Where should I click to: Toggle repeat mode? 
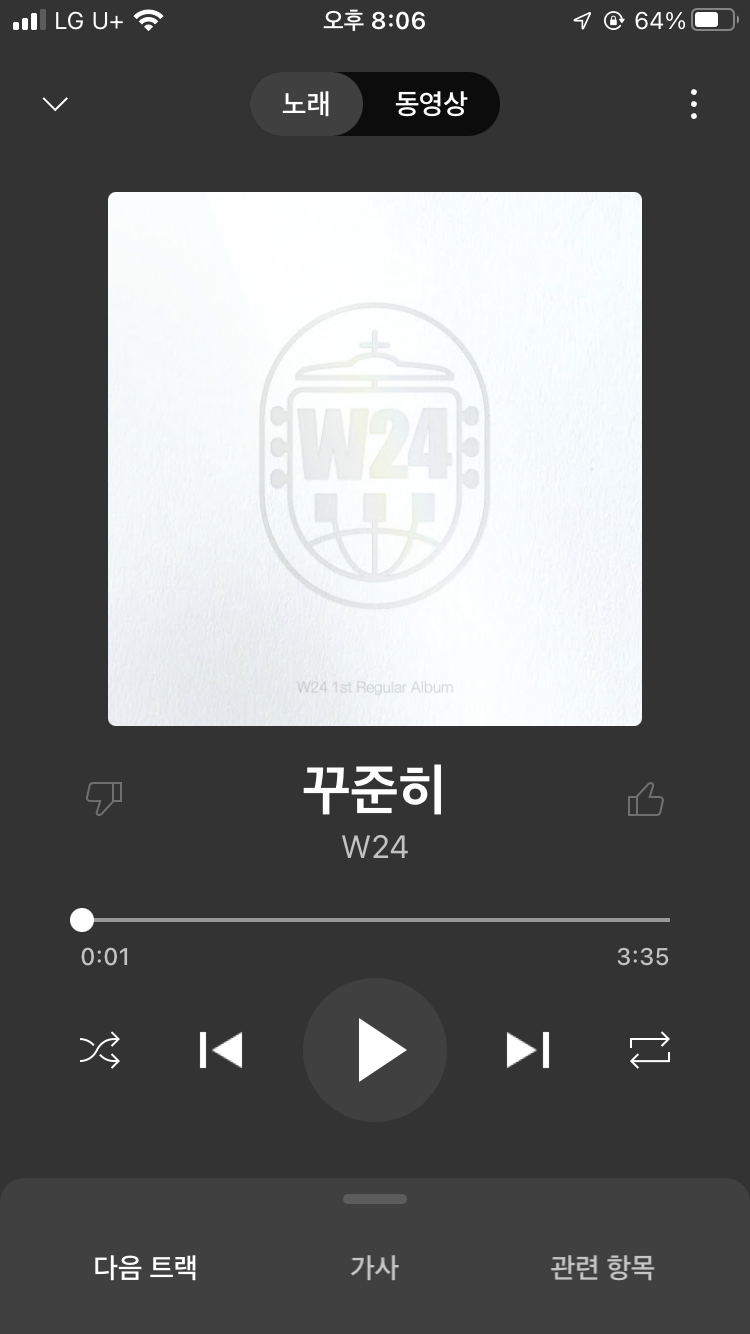pos(649,1050)
